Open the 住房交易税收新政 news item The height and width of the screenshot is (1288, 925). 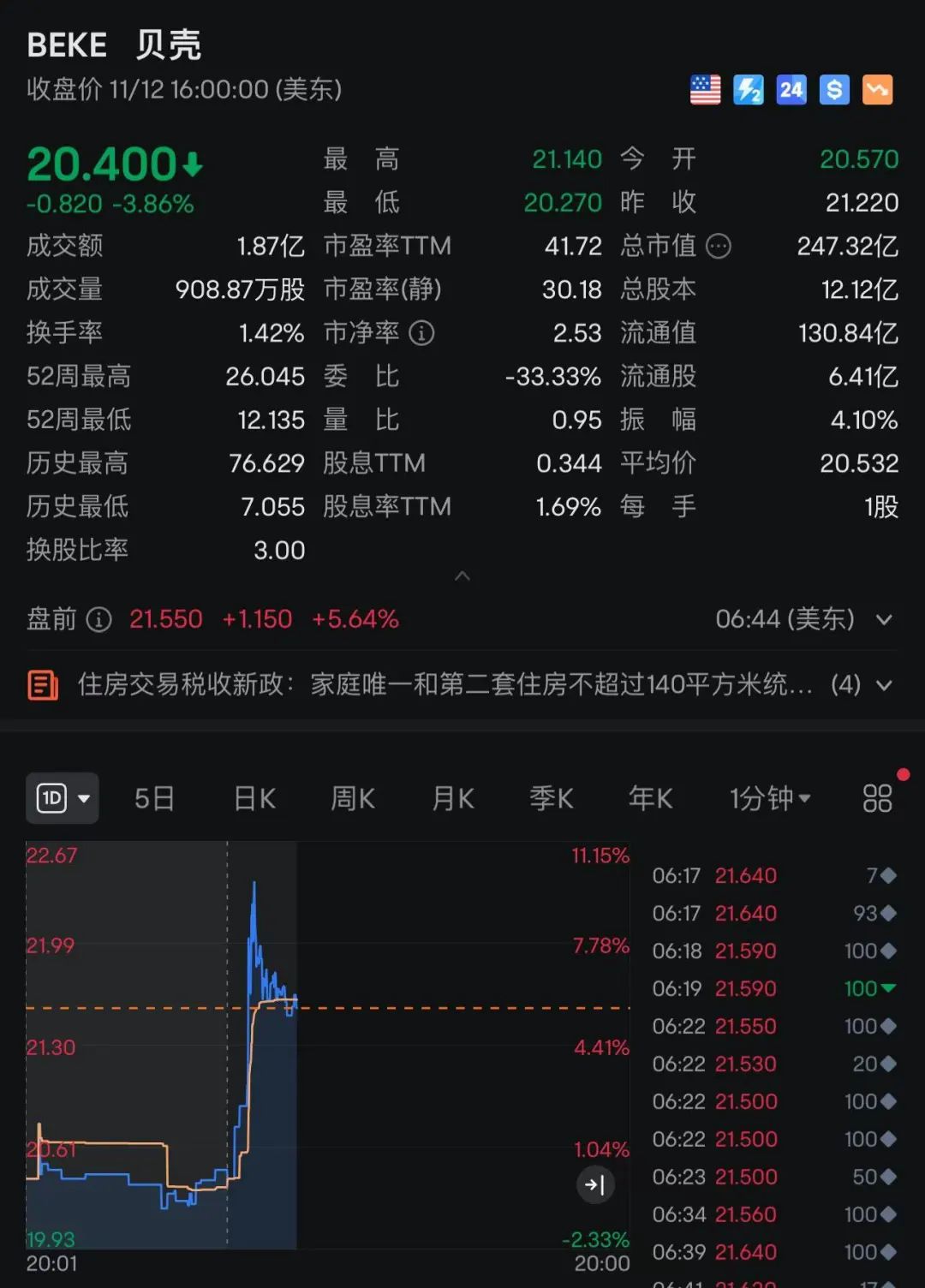pos(445,685)
